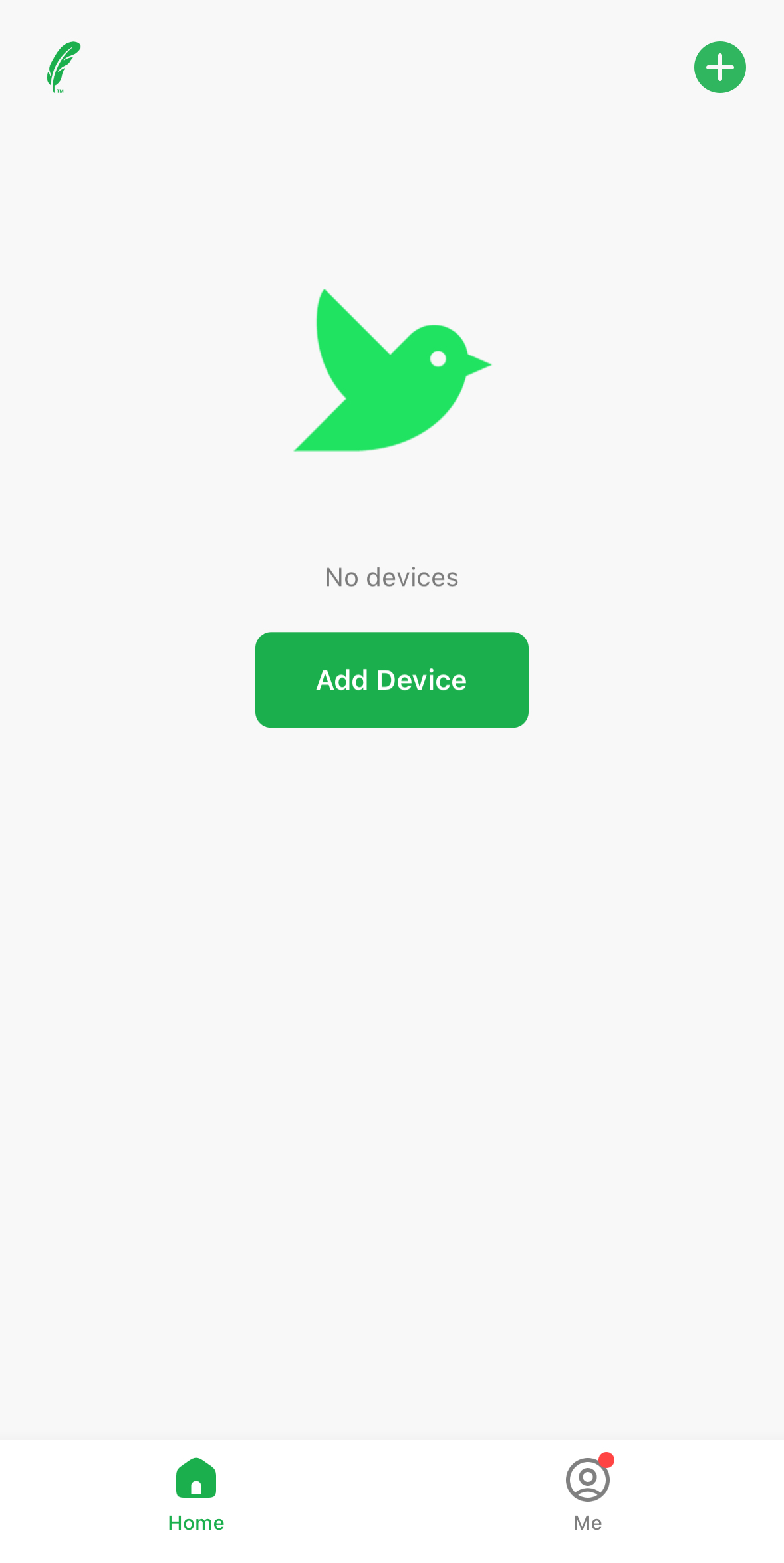
Task: Switch to the Me tab
Action: tap(588, 1494)
